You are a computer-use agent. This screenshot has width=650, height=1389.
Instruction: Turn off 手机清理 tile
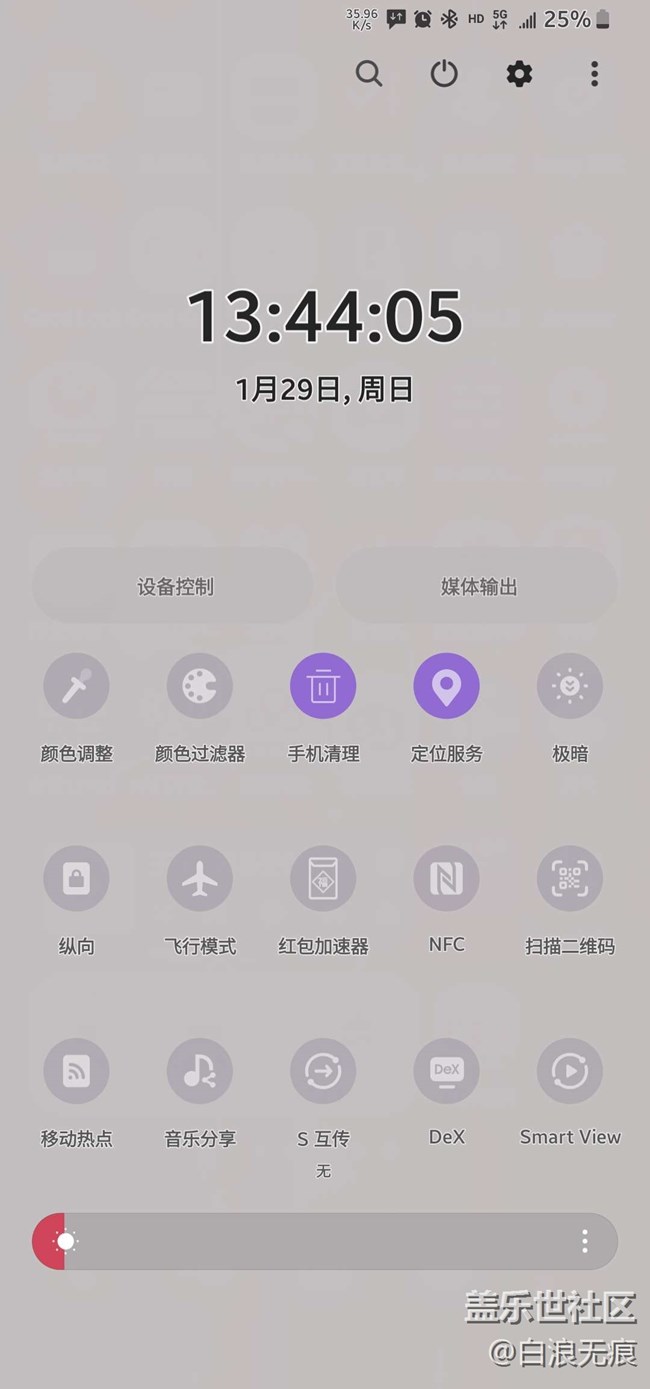pyautogui.click(x=323, y=686)
